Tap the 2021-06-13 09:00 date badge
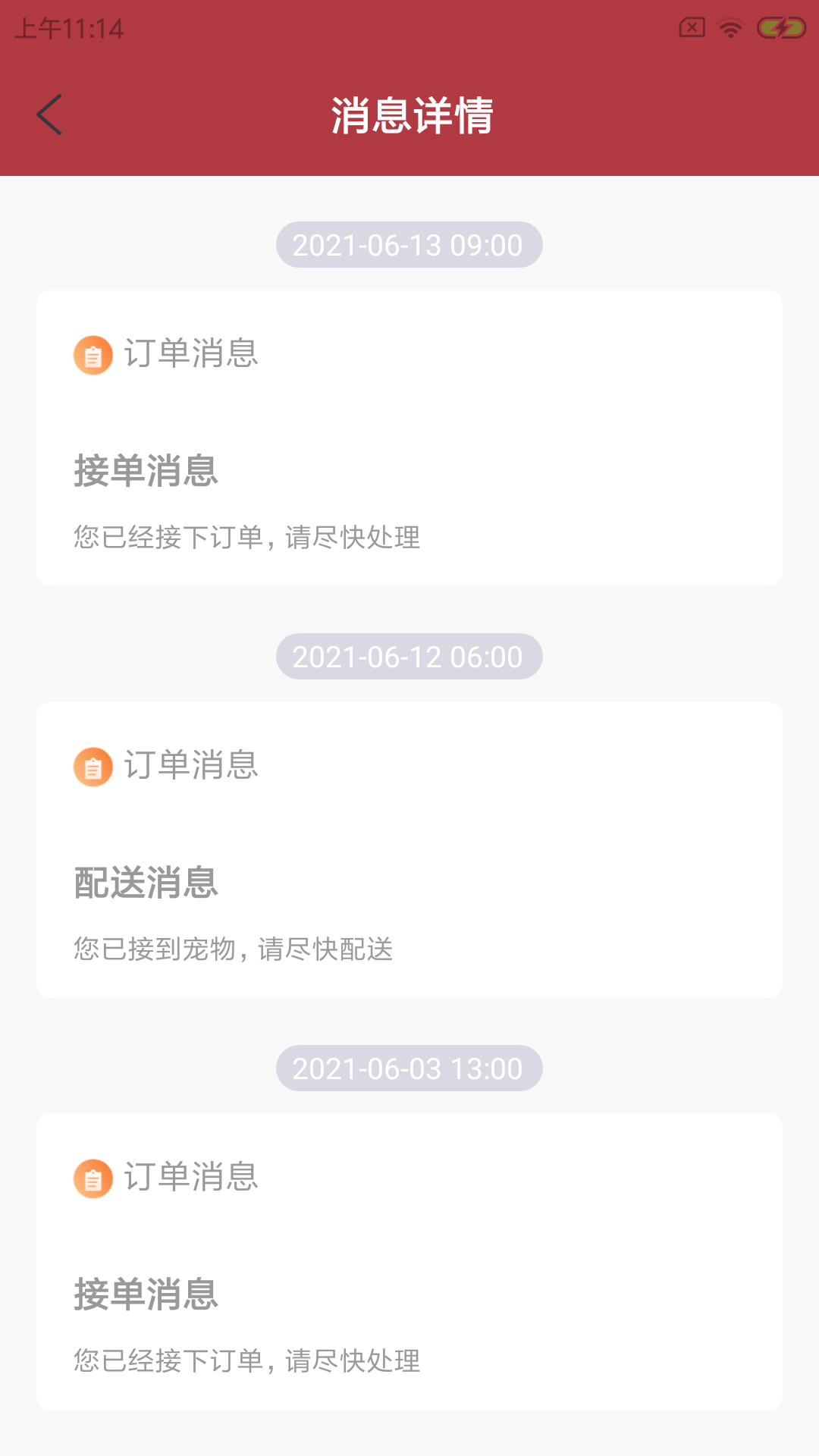 tap(409, 244)
